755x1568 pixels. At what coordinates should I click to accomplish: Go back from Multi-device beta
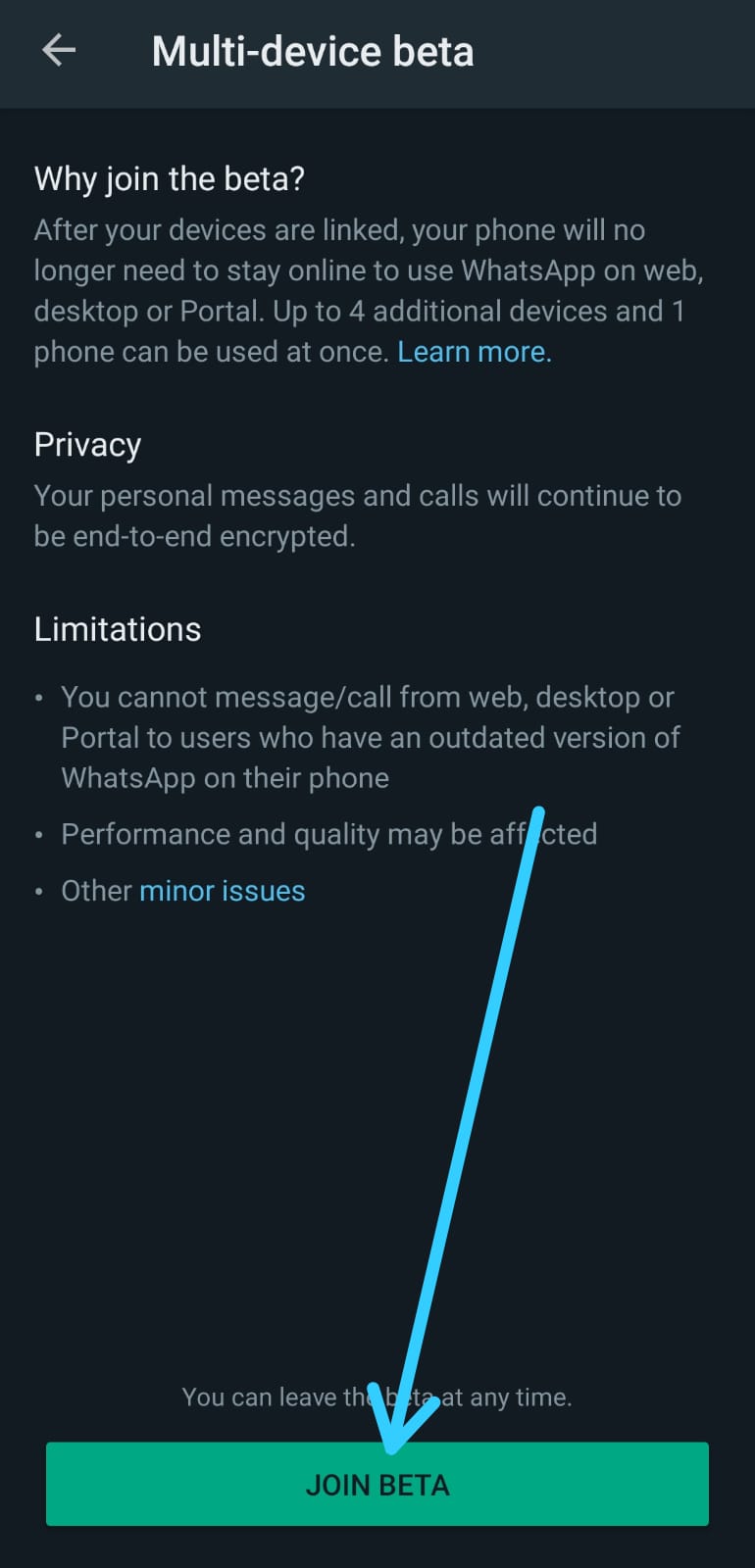point(59,51)
